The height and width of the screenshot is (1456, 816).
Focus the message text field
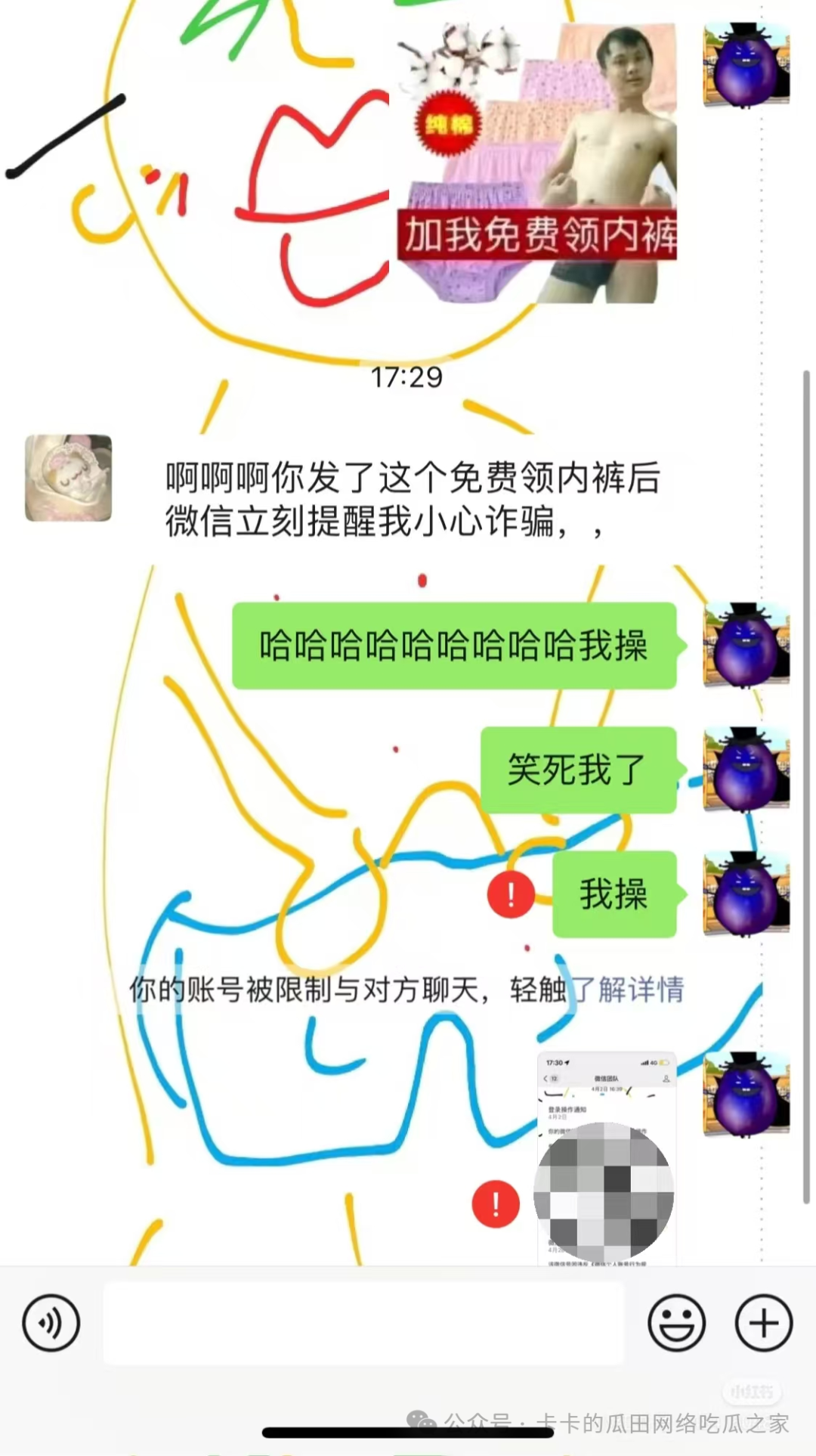coord(363,1323)
